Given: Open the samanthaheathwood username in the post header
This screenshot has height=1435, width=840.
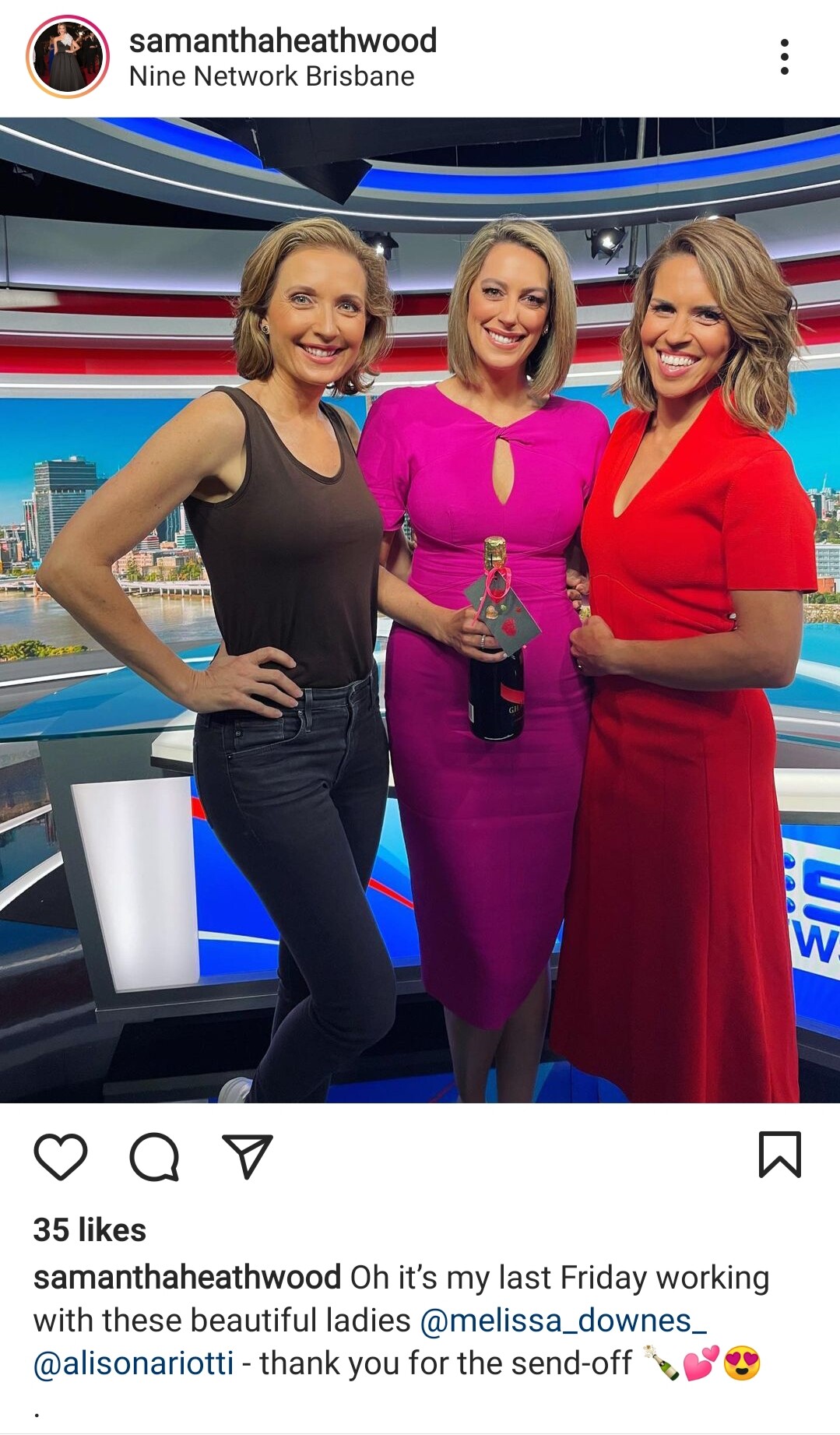Looking at the screenshot, I should click(283, 40).
